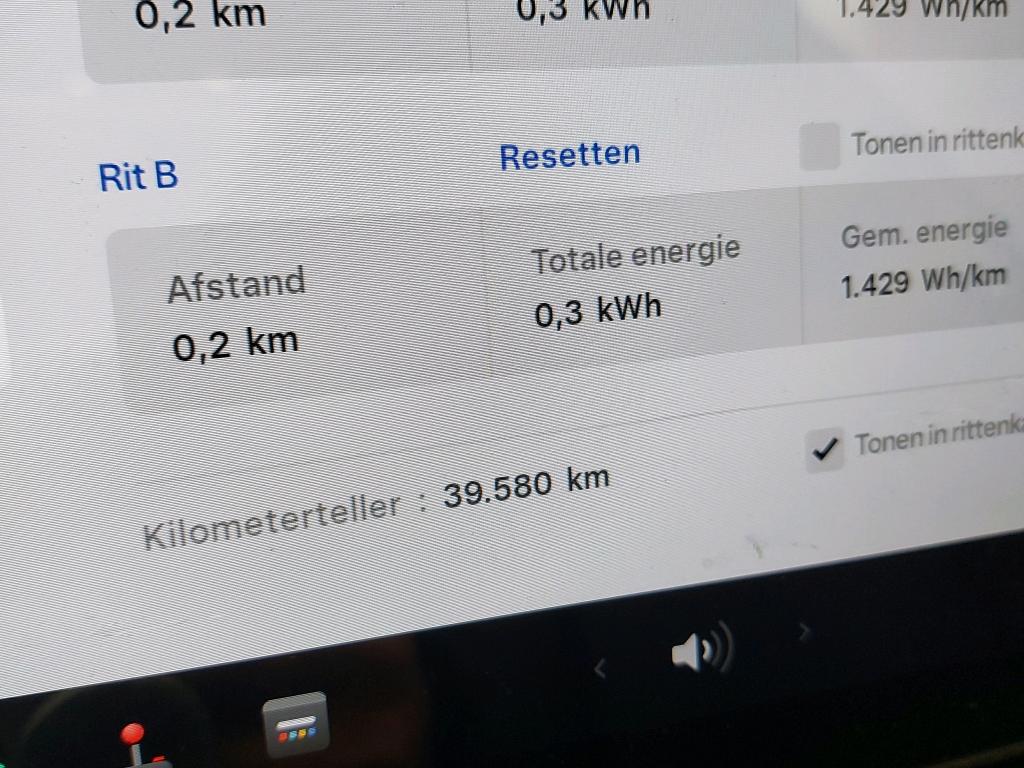Increase volume with the right arrow

coord(804,631)
